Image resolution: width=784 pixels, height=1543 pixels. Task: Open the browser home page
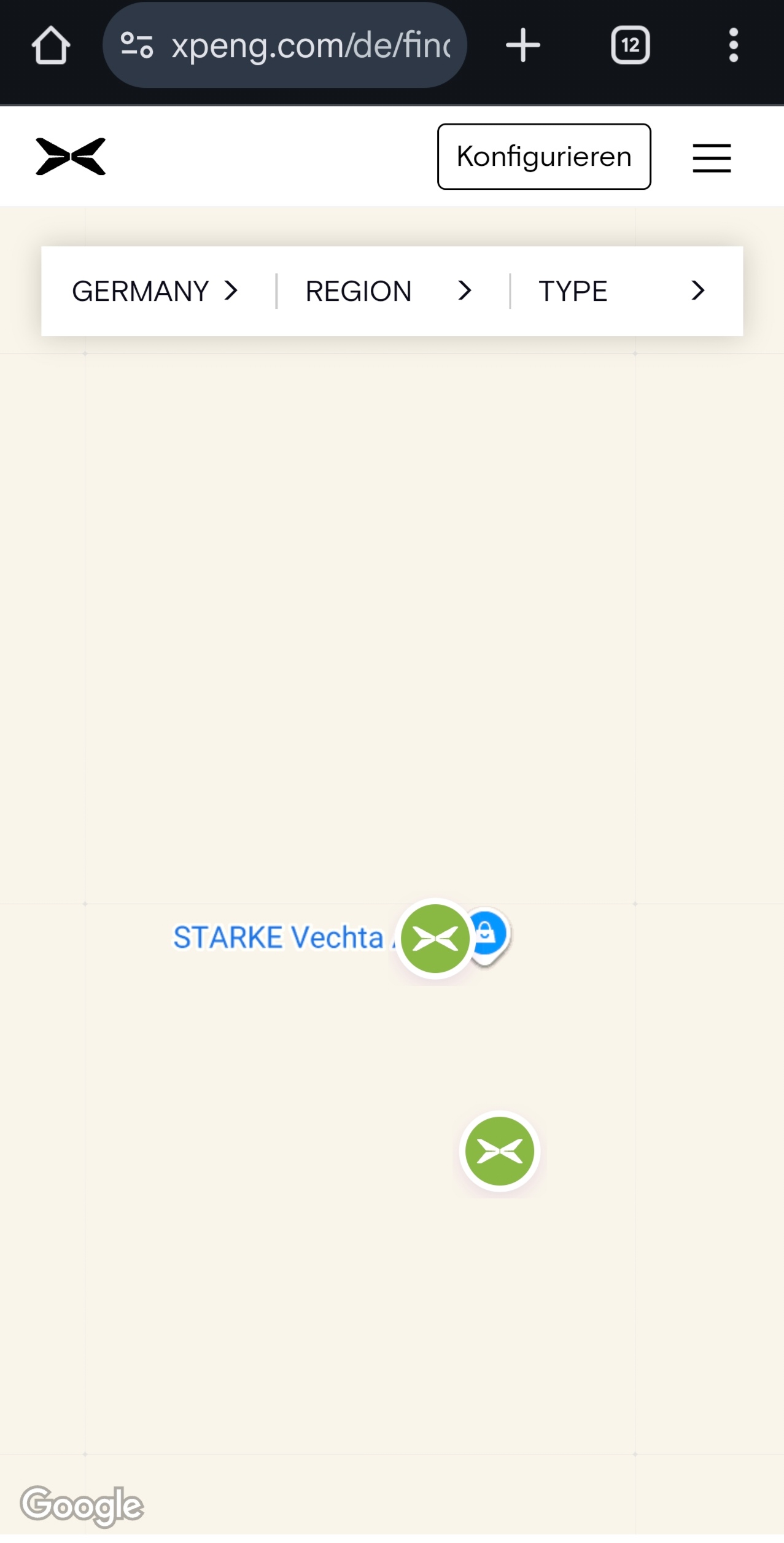point(50,45)
